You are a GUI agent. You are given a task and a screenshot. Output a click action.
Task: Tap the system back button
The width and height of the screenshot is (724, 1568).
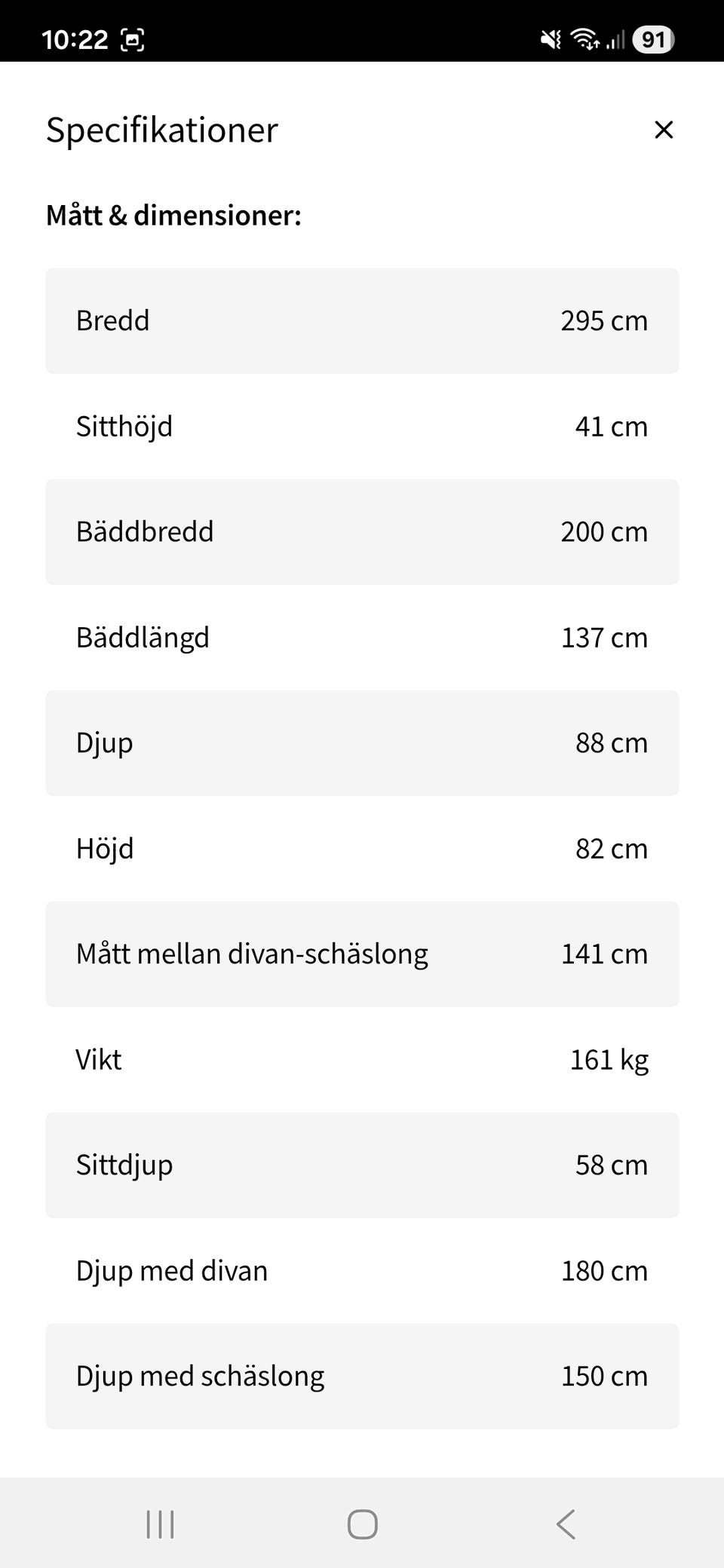(x=566, y=1524)
